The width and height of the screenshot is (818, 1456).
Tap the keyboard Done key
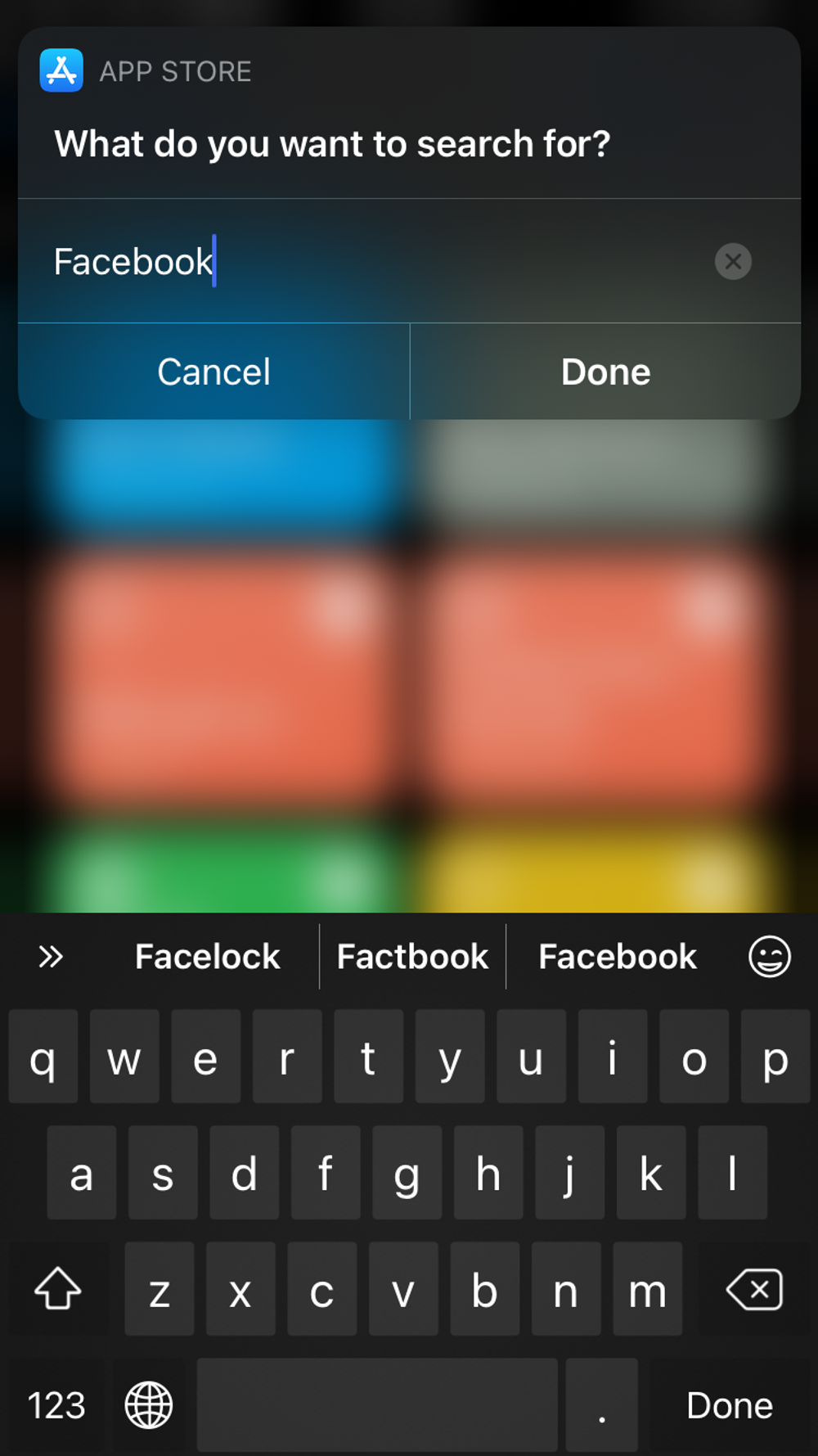pos(730,1405)
